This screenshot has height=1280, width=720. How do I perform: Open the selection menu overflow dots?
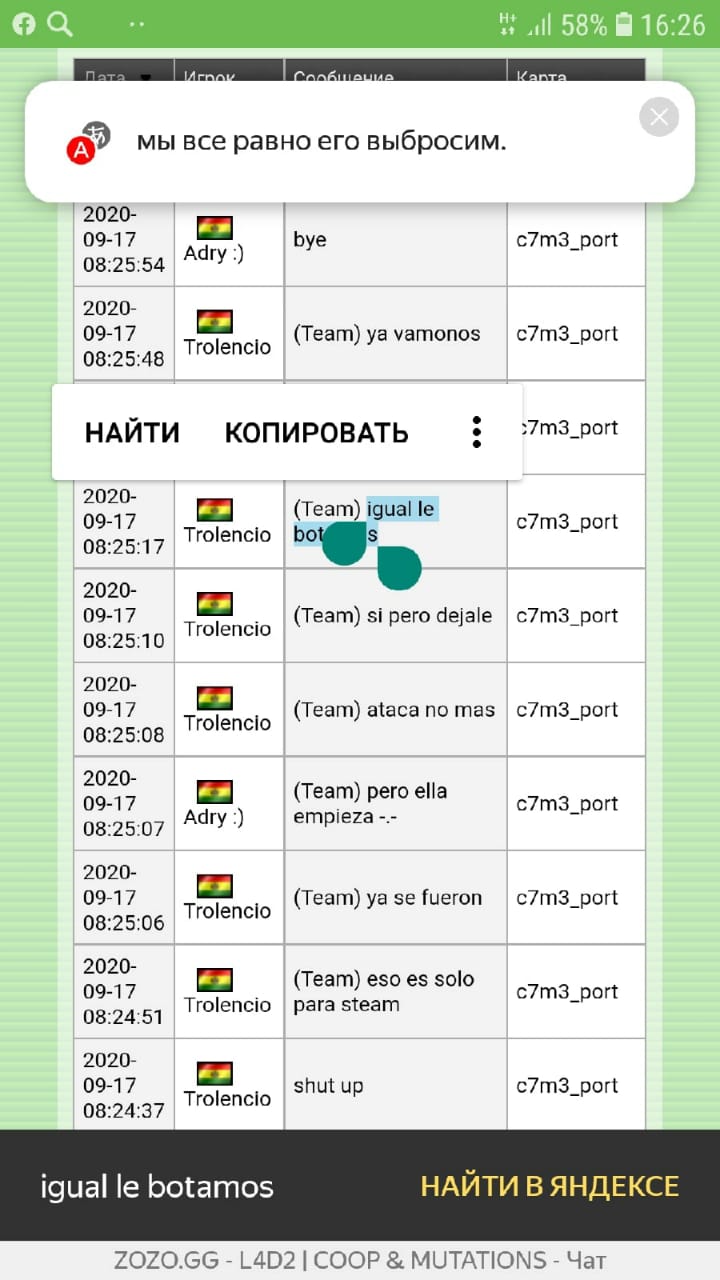point(477,432)
